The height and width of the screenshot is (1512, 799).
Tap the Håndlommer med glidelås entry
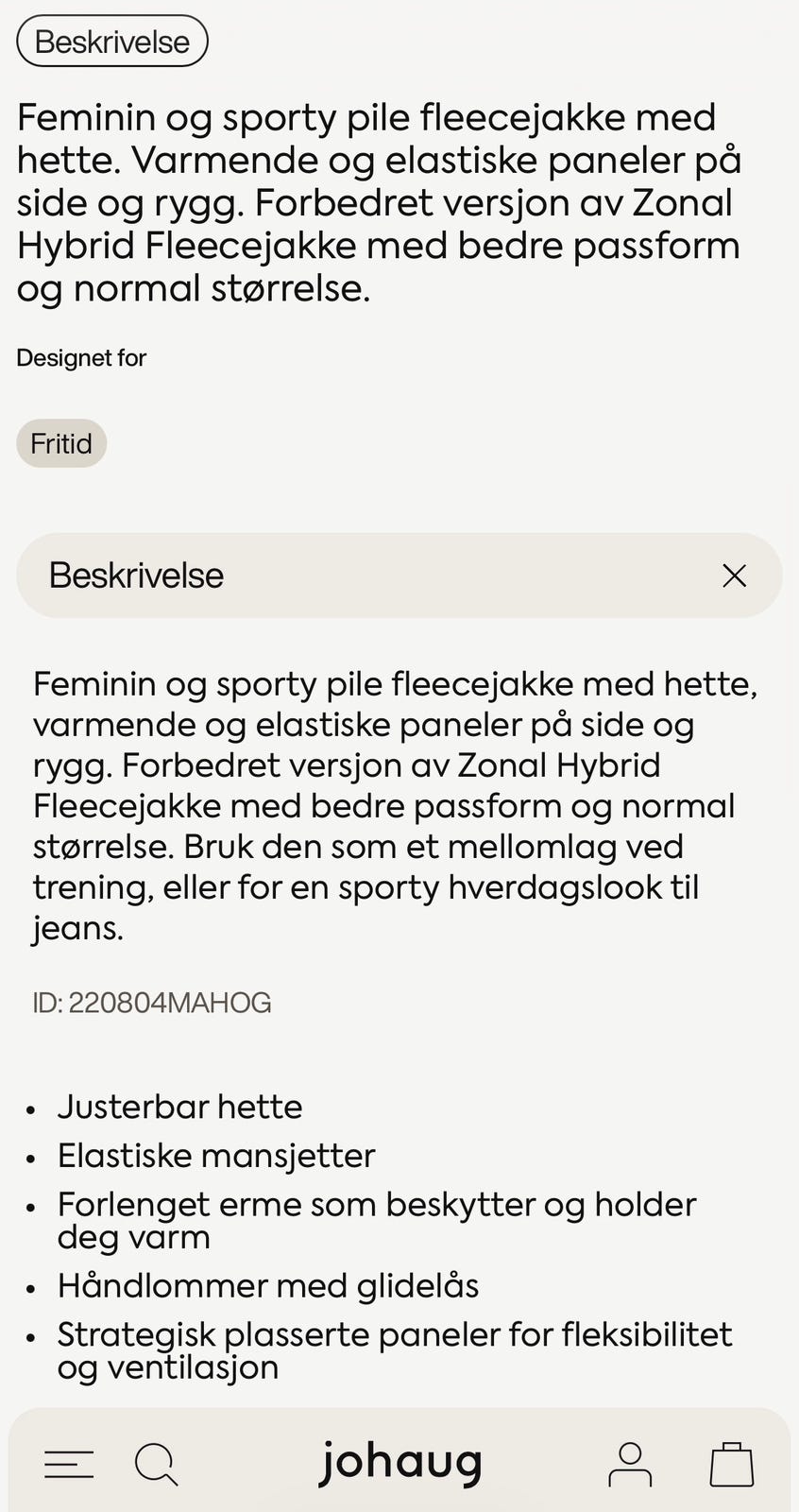pos(268,1285)
